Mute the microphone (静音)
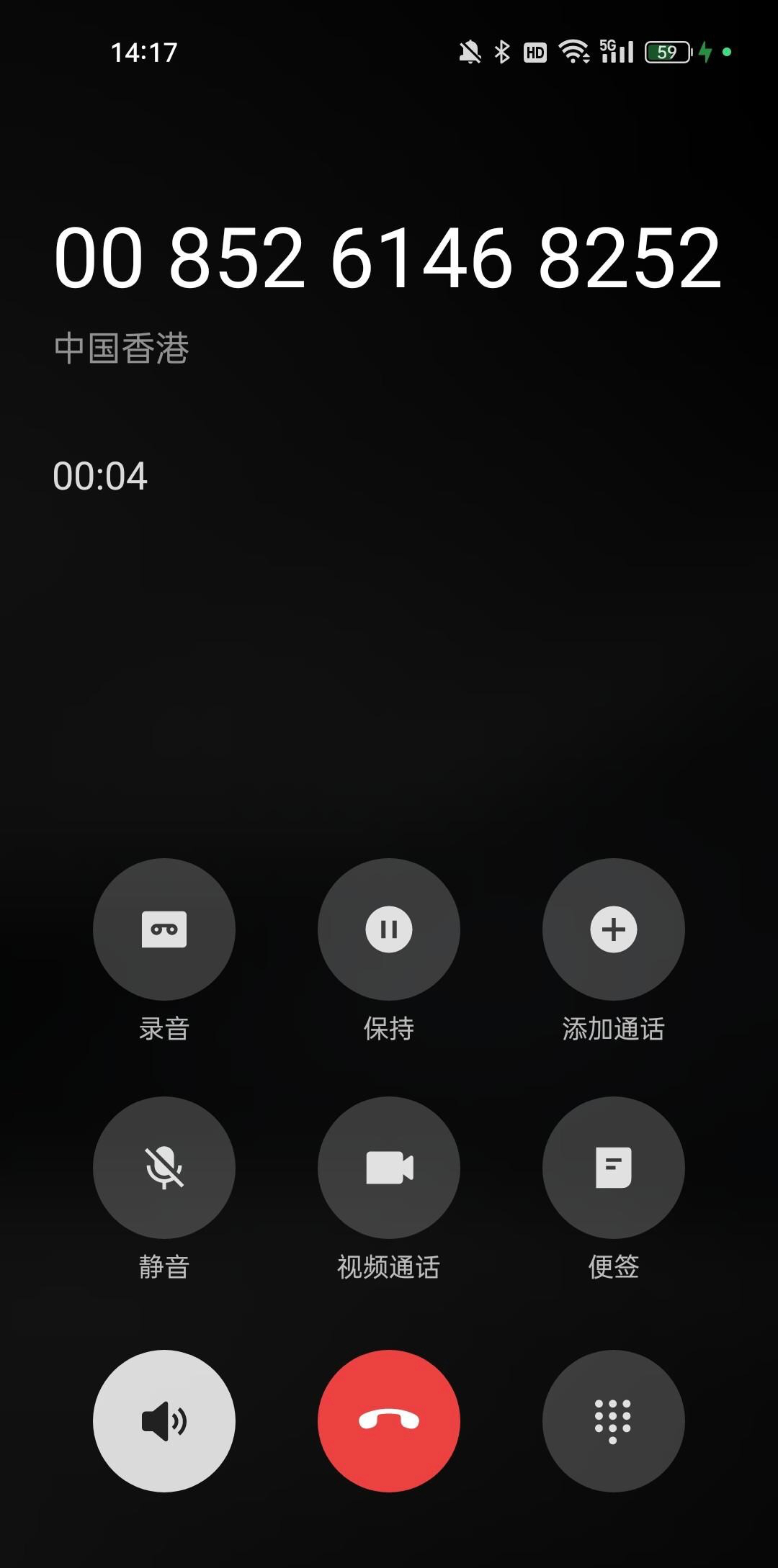This screenshot has width=778, height=1568. 164,1167
